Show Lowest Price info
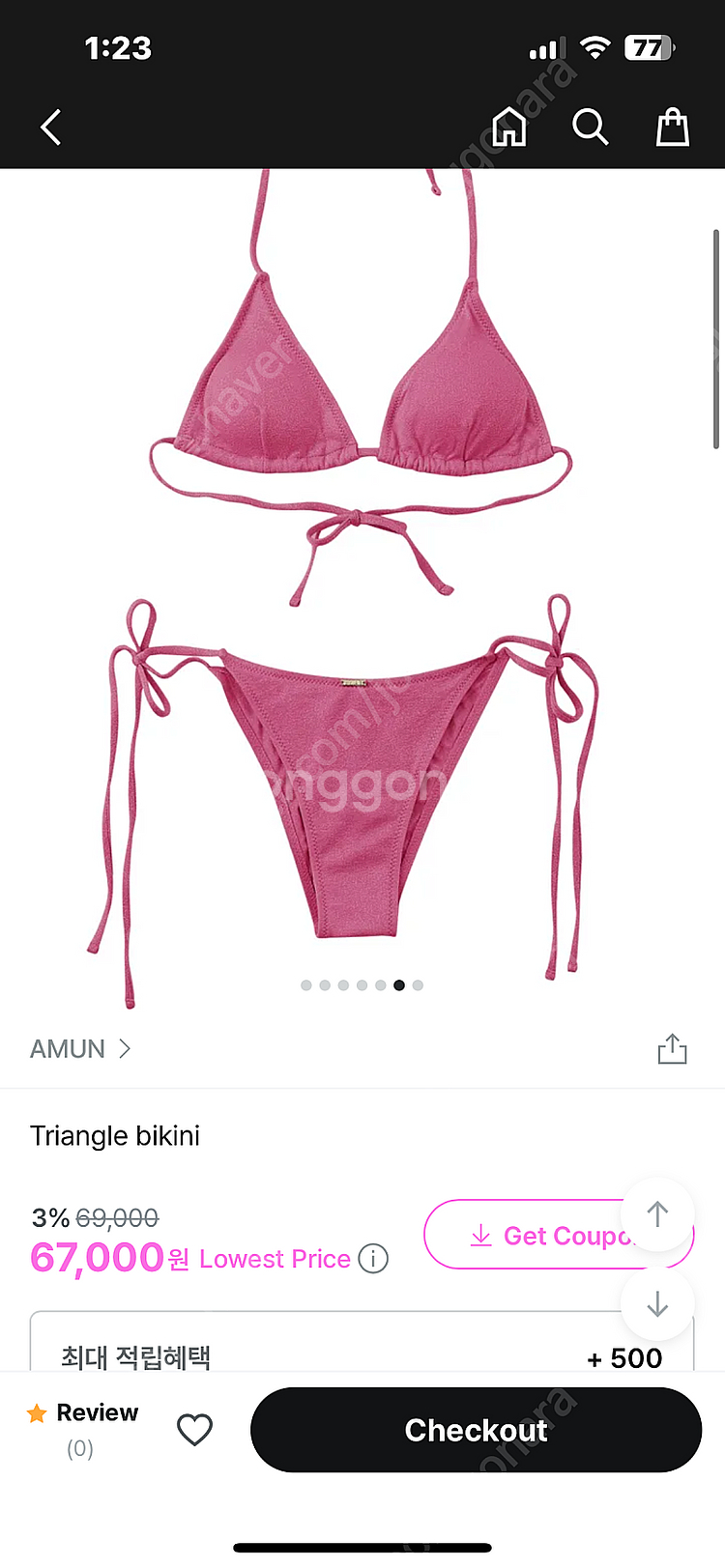Image resolution: width=725 pixels, height=1568 pixels. point(373,1259)
